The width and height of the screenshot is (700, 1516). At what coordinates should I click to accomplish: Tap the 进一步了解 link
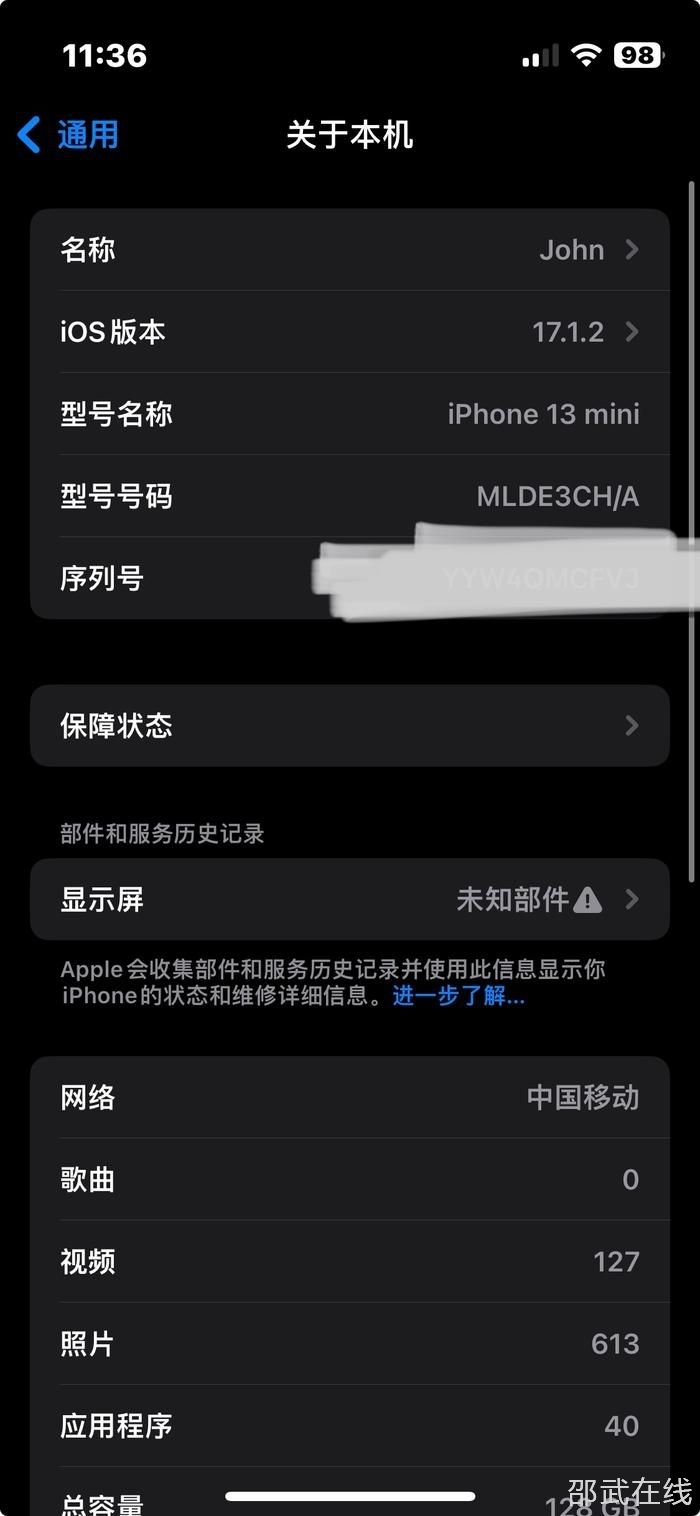pyautogui.click(x=458, y=996)
